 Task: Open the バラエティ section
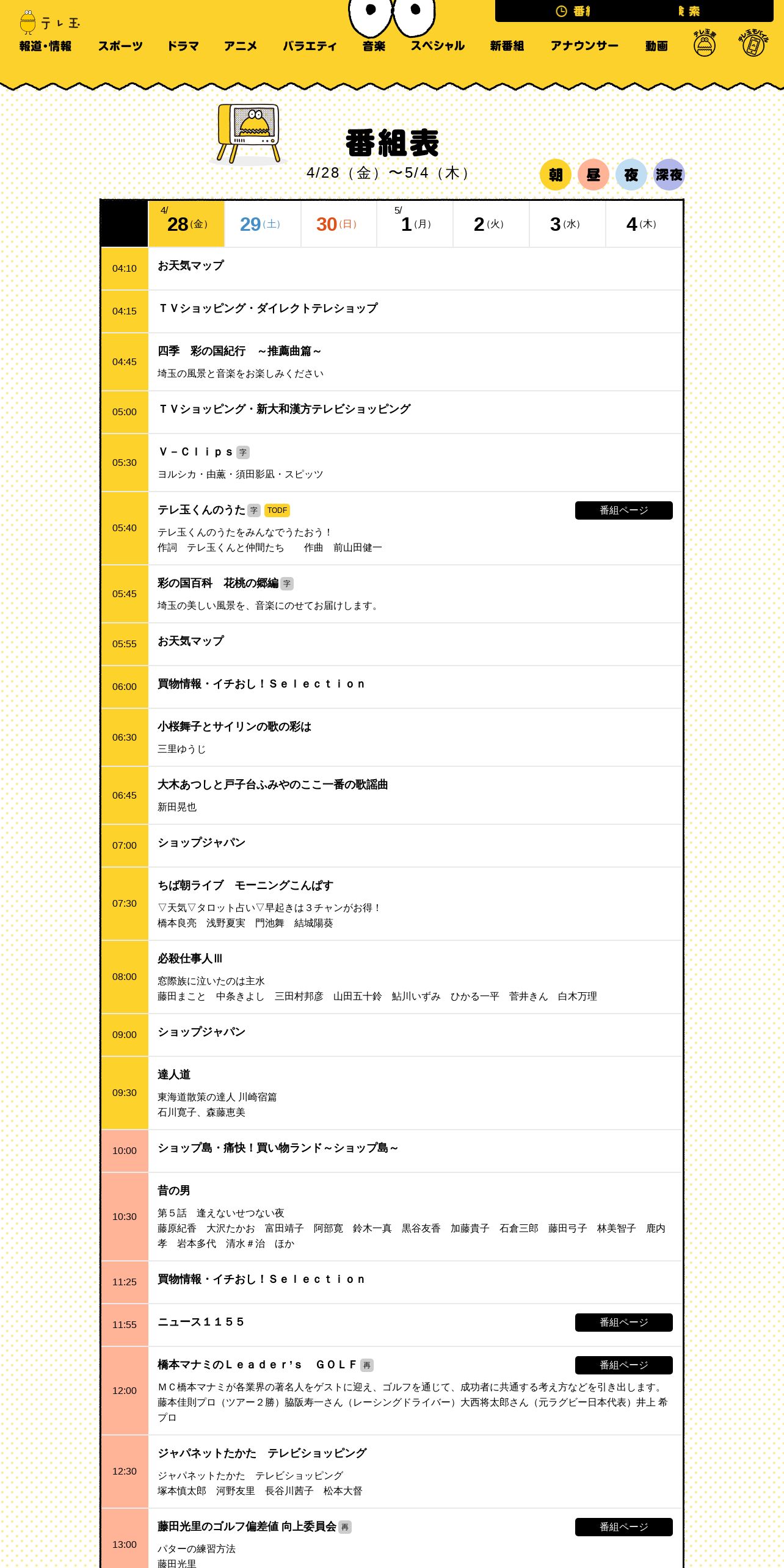click(310, 46)
